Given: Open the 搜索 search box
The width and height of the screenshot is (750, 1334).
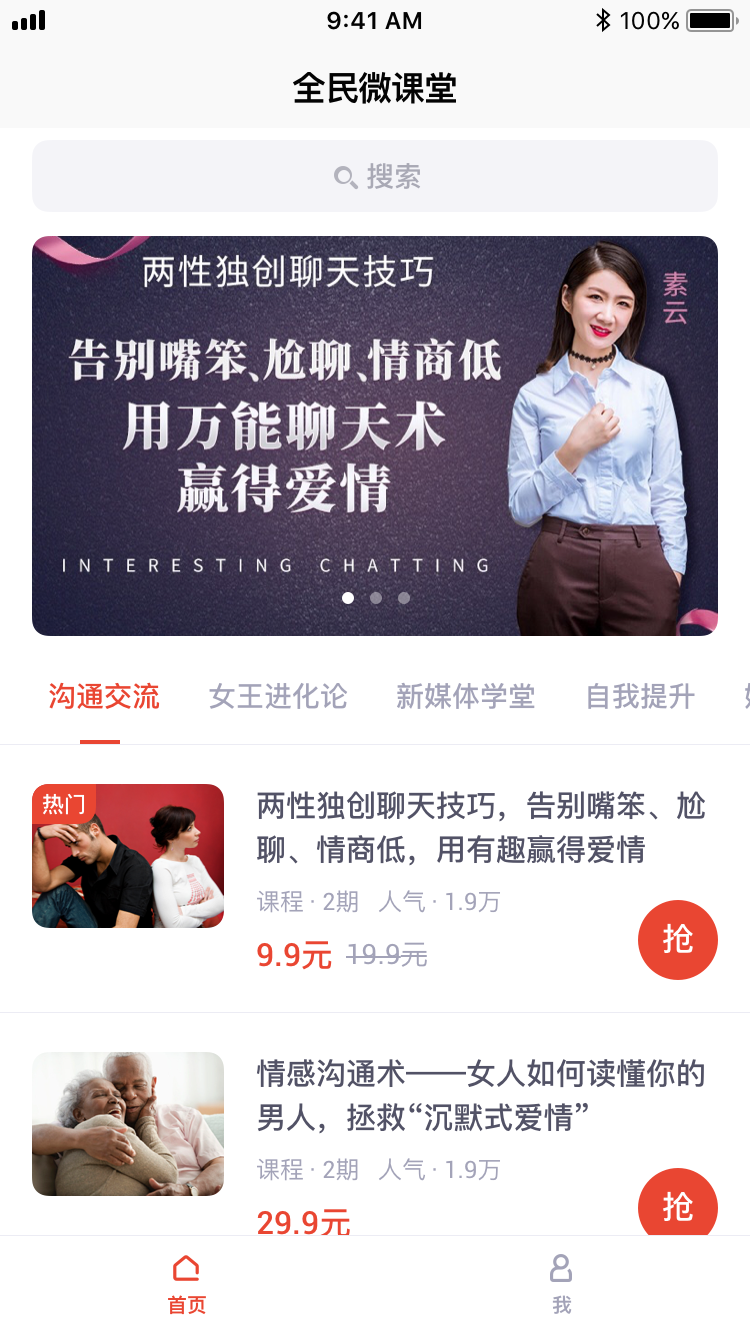Looking at the screenshot, I should pos(375,177).
